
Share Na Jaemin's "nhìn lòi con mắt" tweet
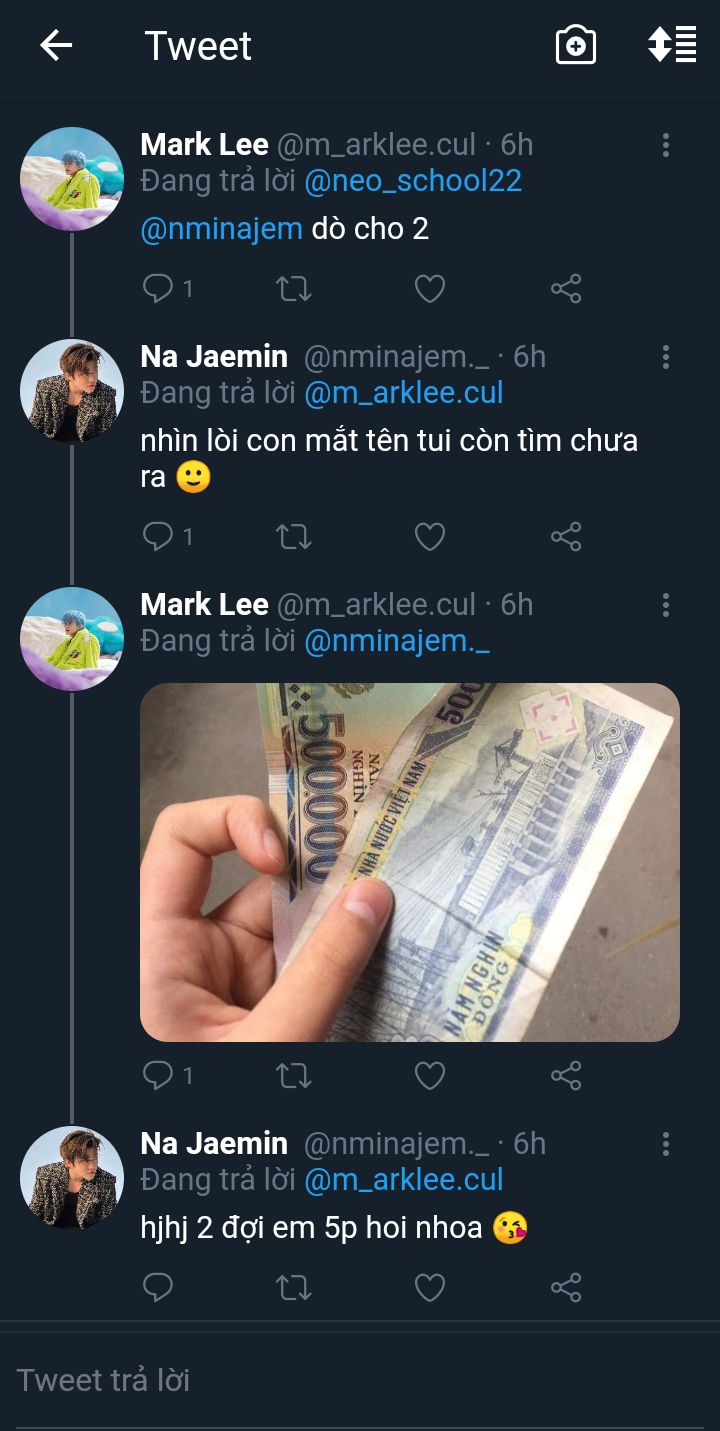tap(565, 537)
